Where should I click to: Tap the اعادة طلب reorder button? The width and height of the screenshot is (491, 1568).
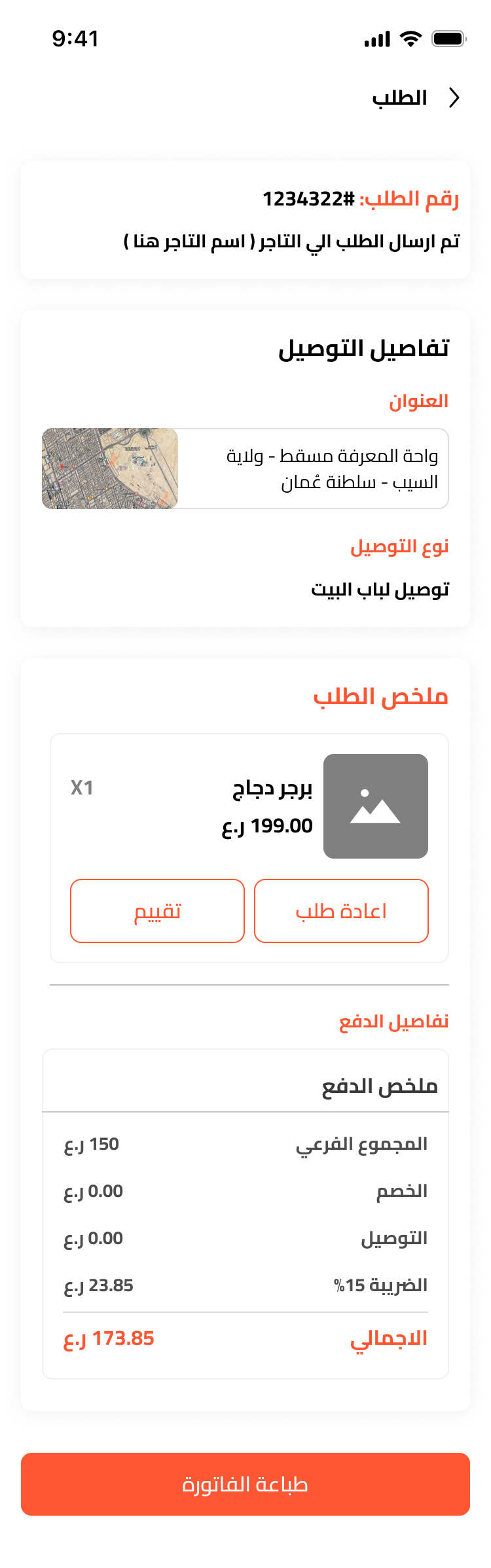[x=341, y=911]
